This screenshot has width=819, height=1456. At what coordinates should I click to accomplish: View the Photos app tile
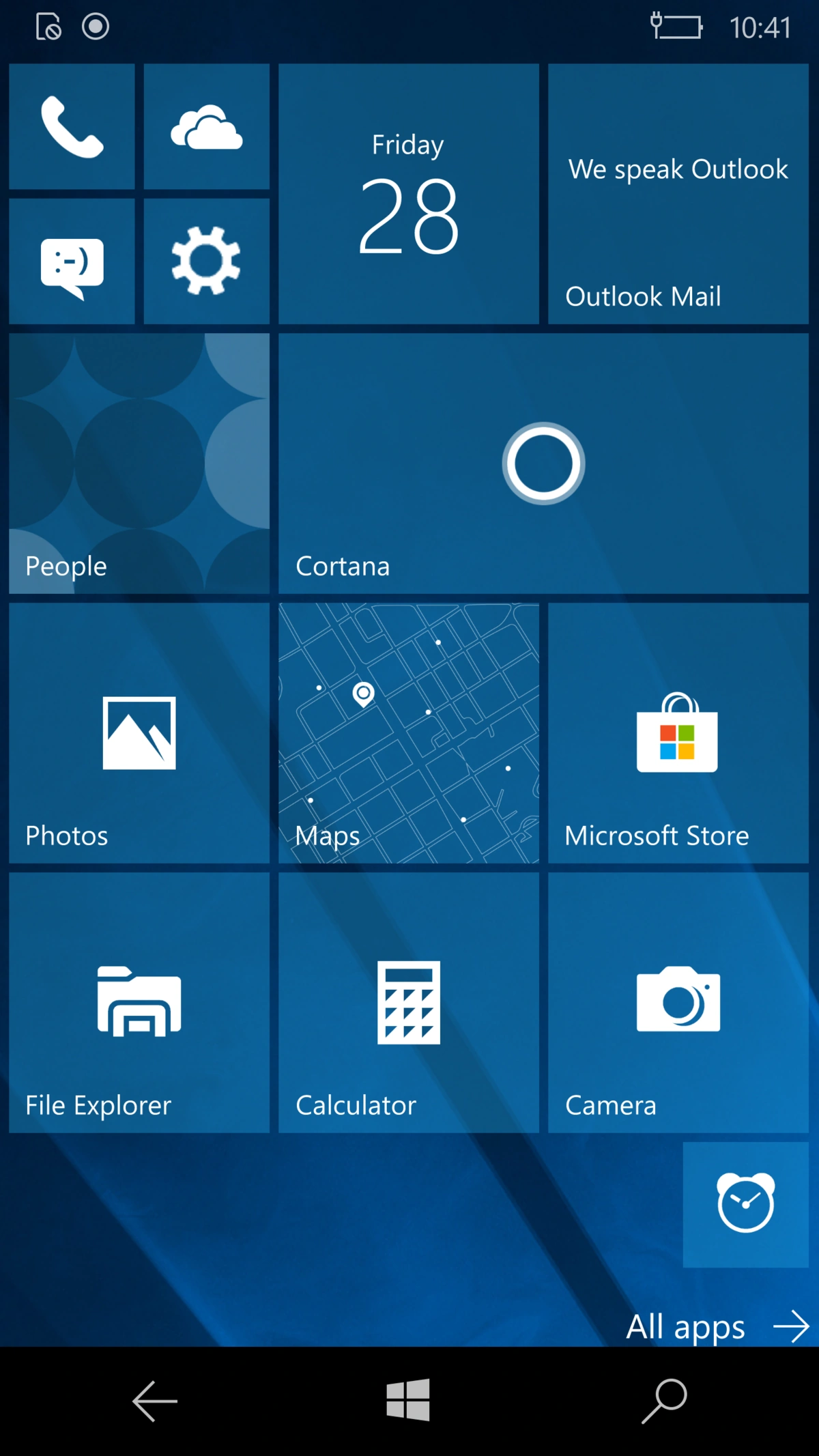(x=138, y=734)
